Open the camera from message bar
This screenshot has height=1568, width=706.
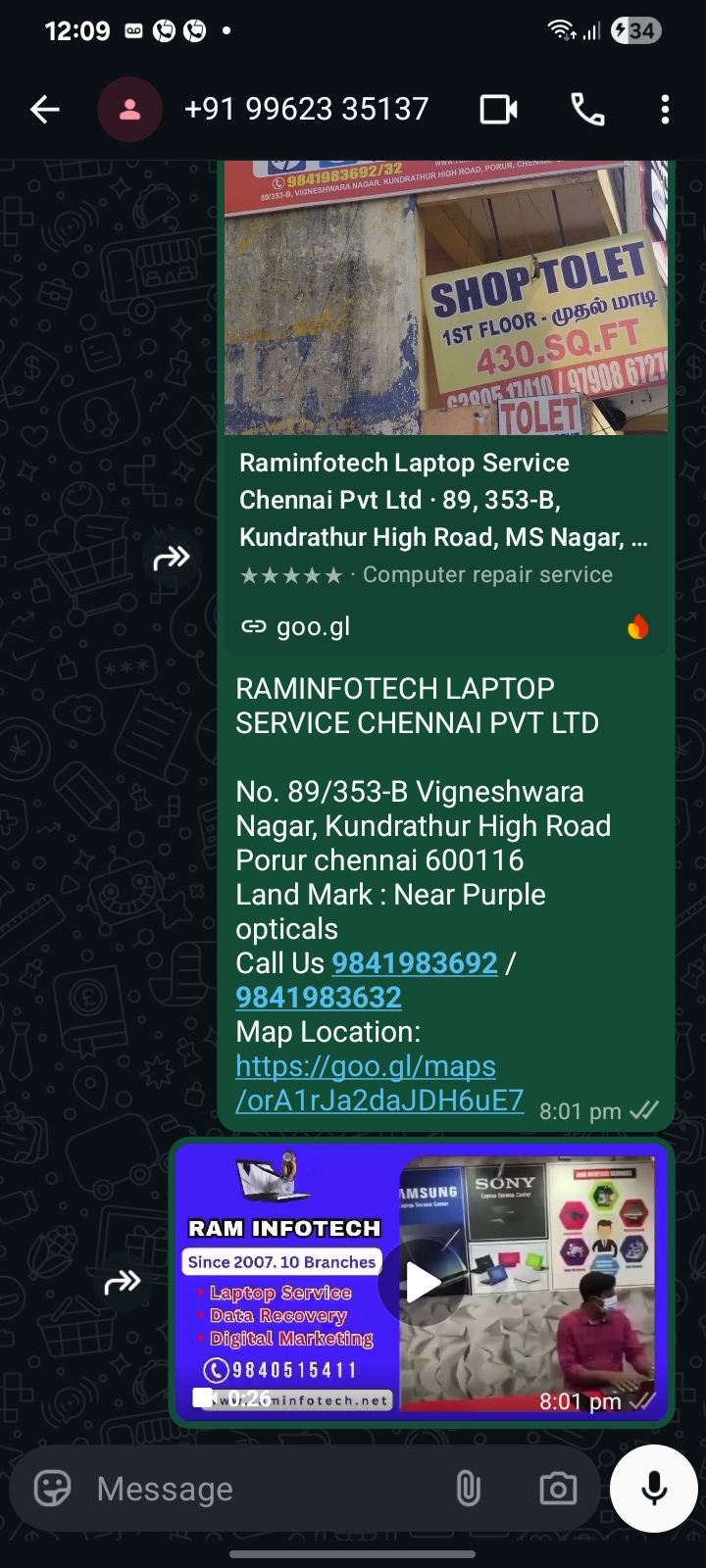tap(558, 1489)
